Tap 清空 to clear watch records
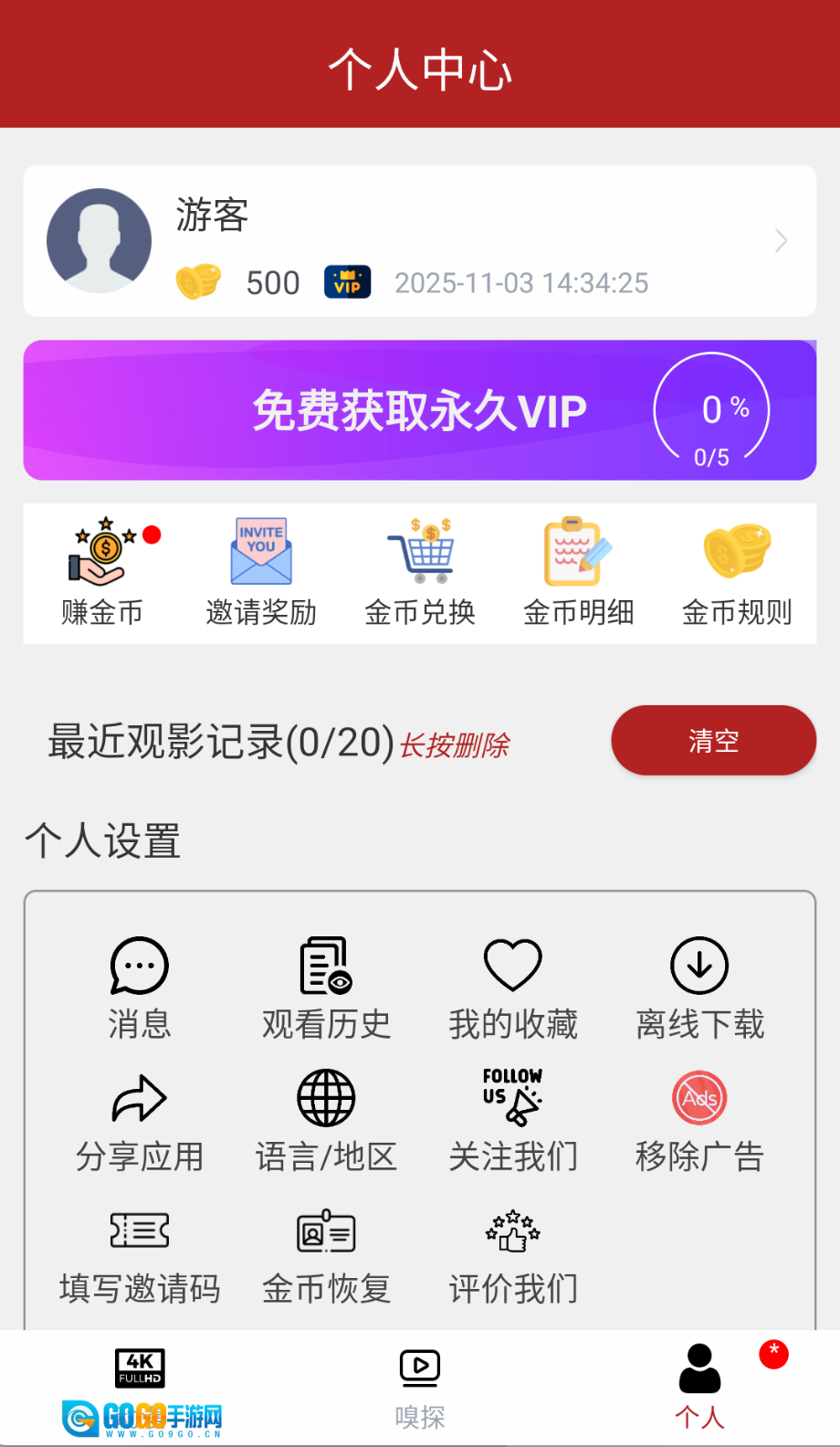 (713, 740)
